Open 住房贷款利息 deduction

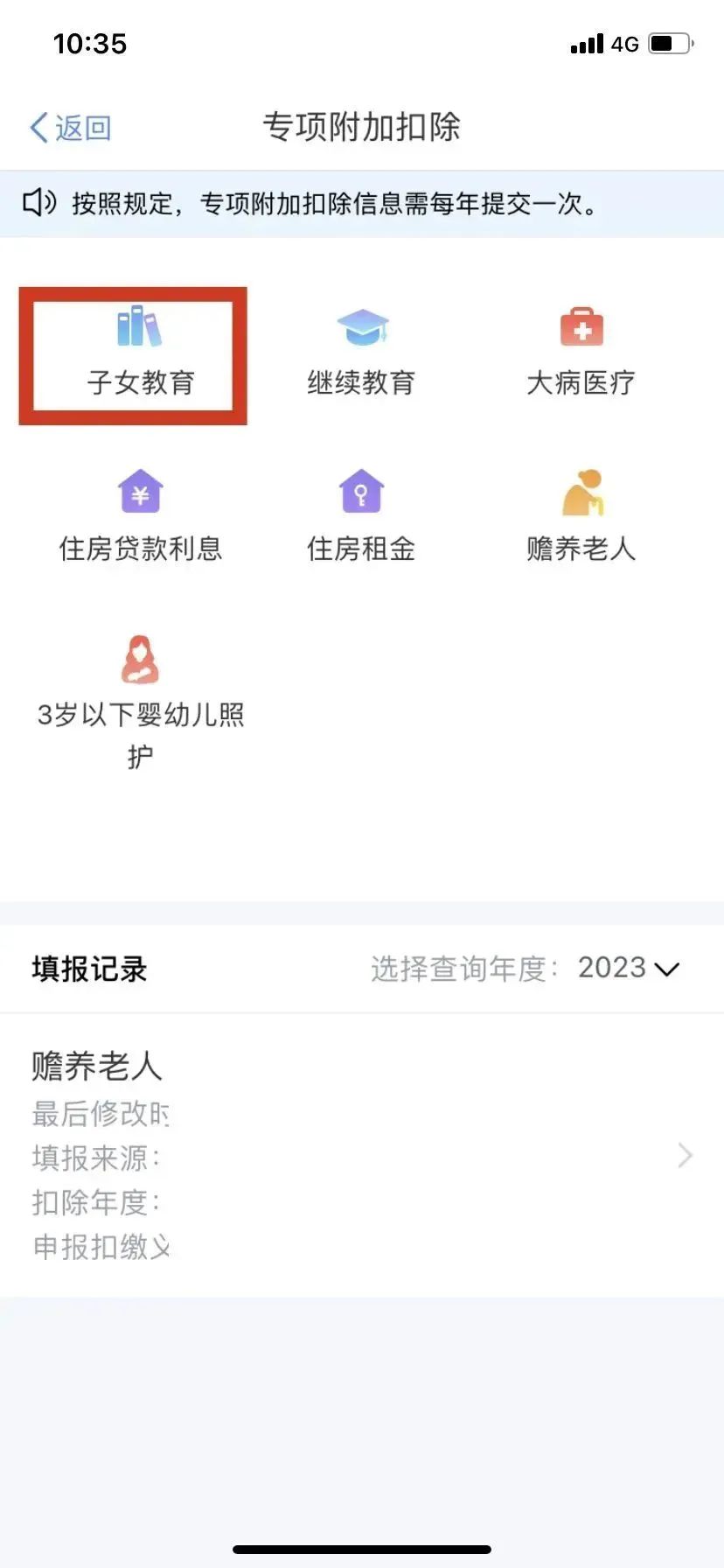pyautogui.click(x=140, y=518)
